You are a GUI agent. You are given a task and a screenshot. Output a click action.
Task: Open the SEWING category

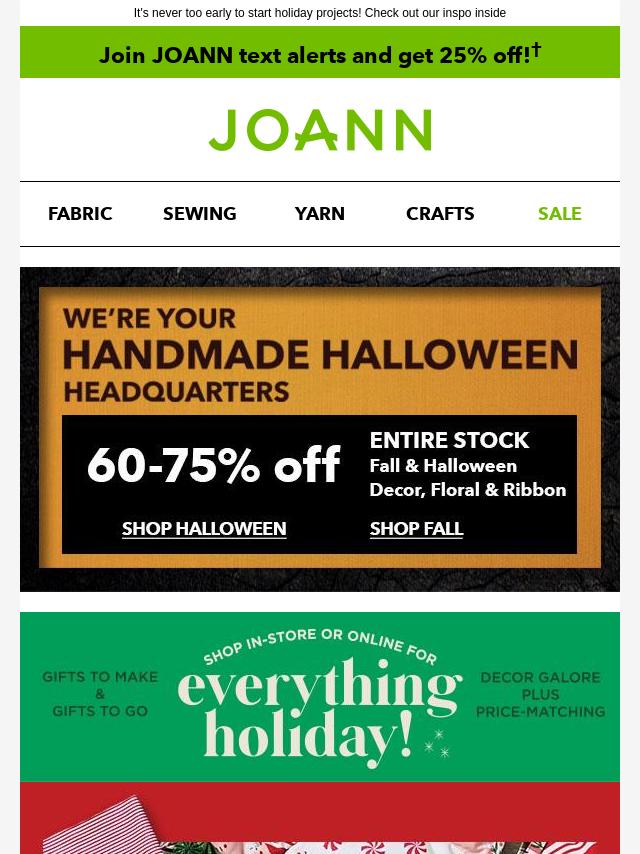pos(200,214)
